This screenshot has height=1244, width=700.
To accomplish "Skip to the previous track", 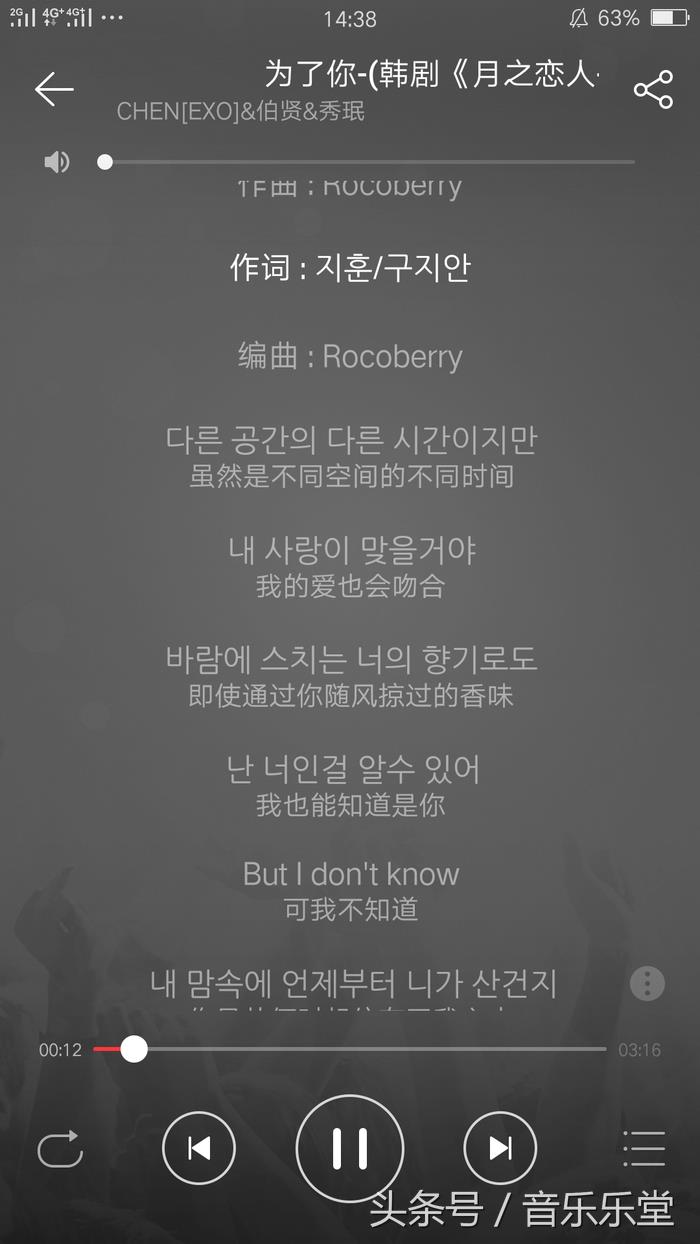I will point(199,1148).
